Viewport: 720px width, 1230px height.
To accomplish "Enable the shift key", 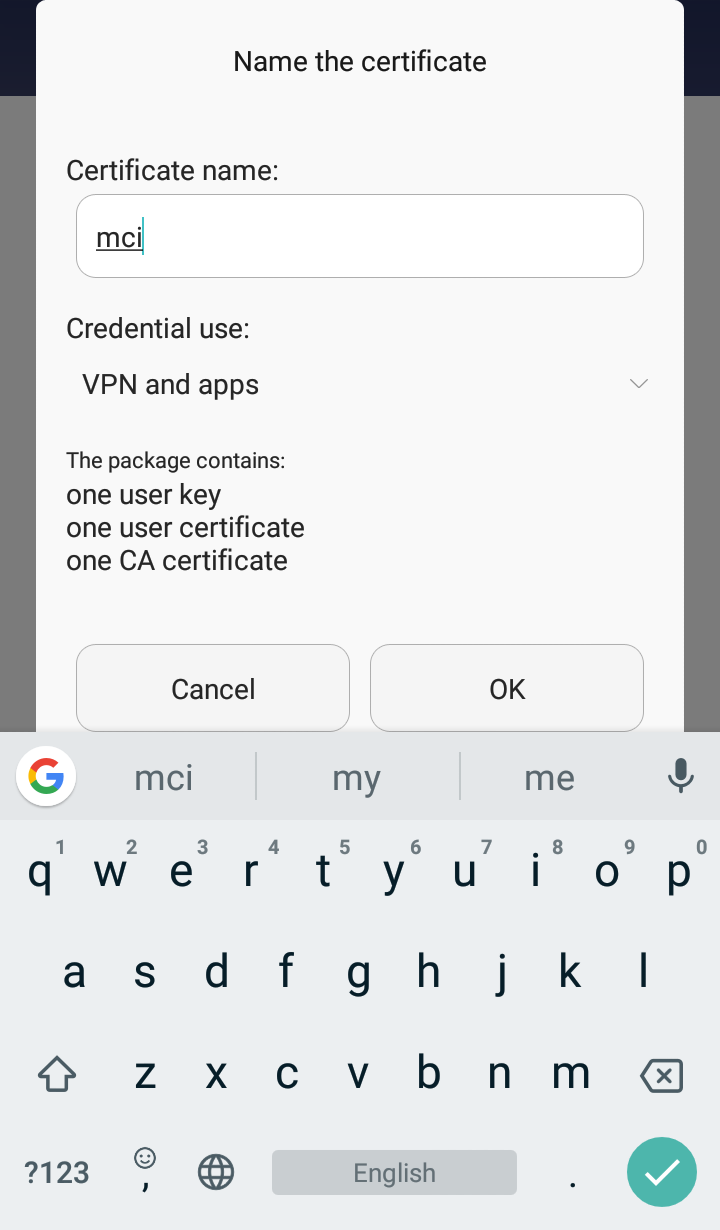I will click(57, 1076).
